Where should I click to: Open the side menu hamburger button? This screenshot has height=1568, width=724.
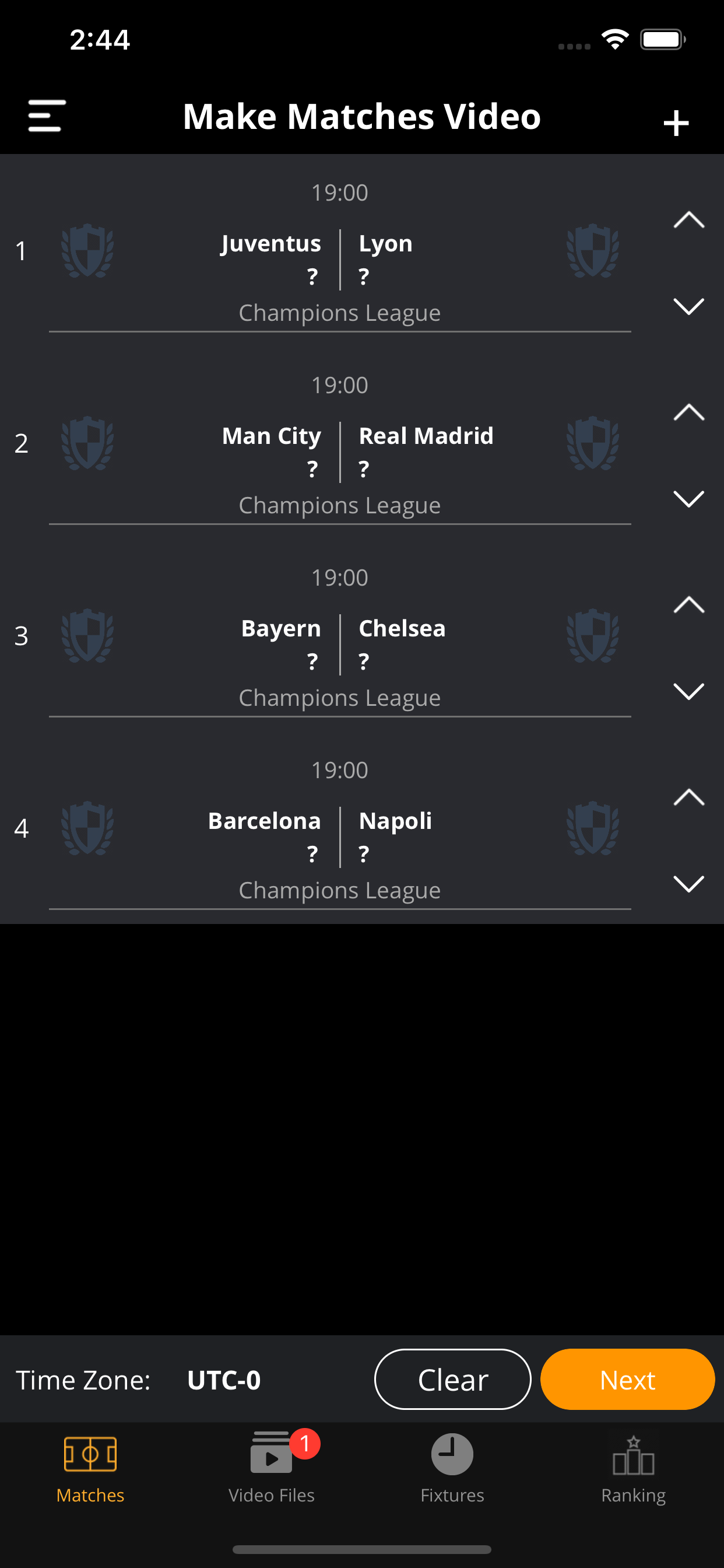click(x=47, y=116)
